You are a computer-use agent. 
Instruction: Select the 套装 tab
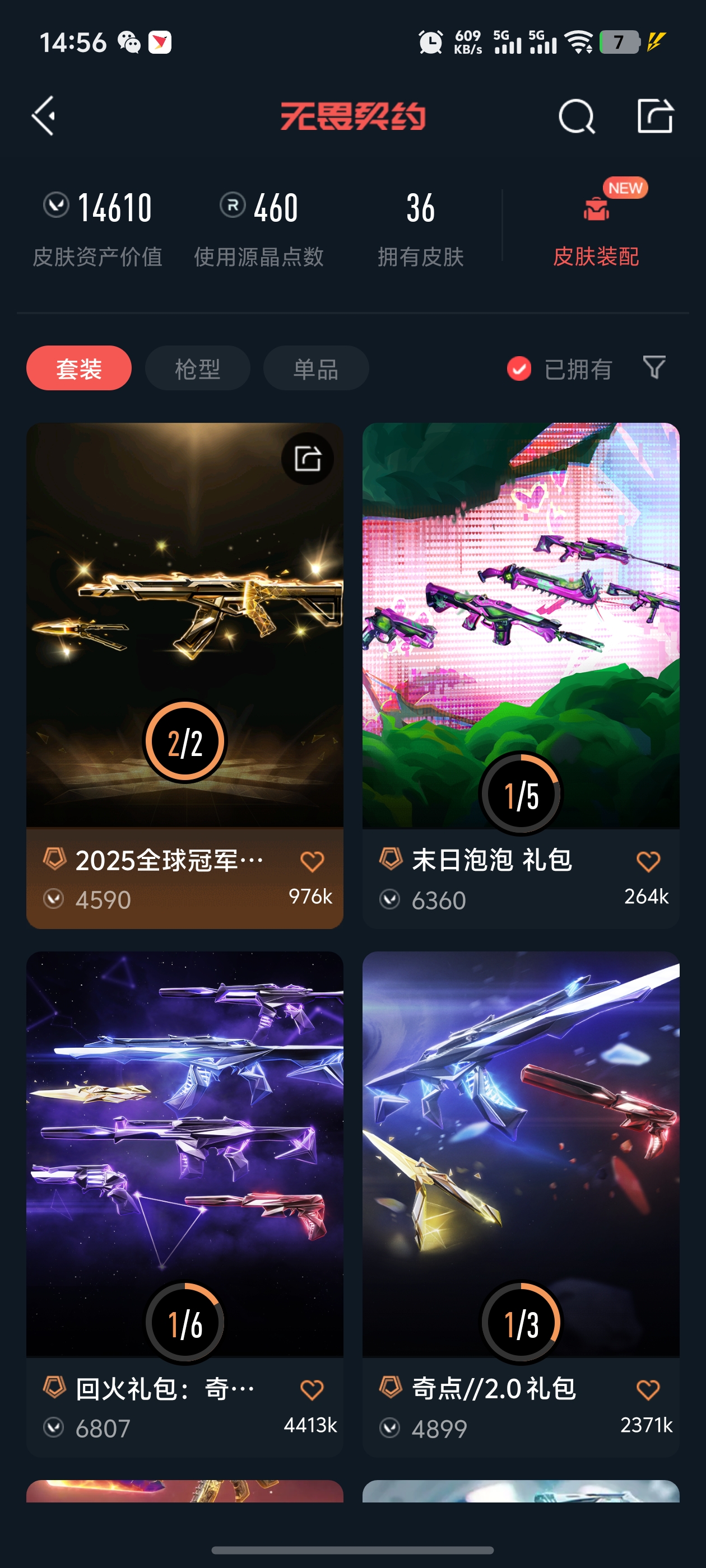(78, 368)
